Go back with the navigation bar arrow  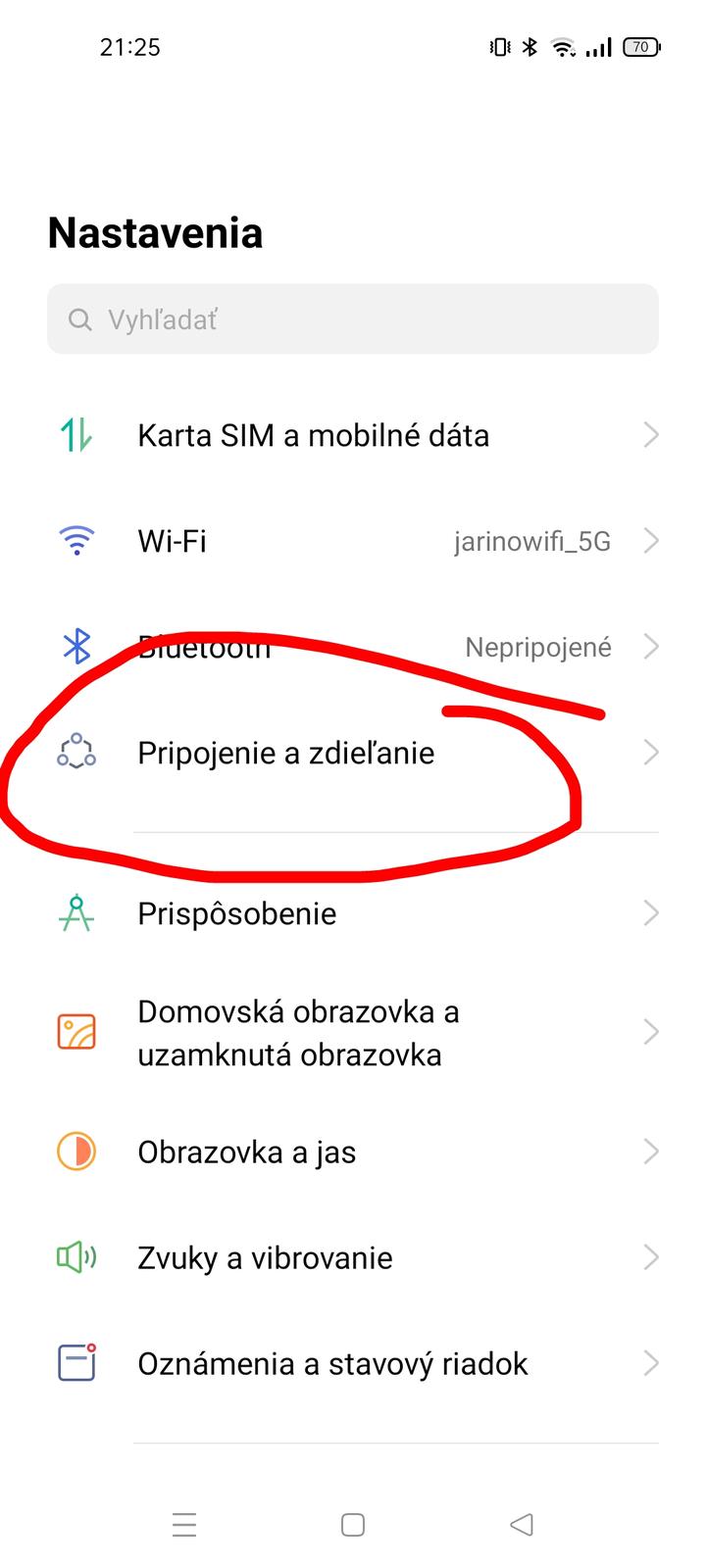(x=522, y=1525)
